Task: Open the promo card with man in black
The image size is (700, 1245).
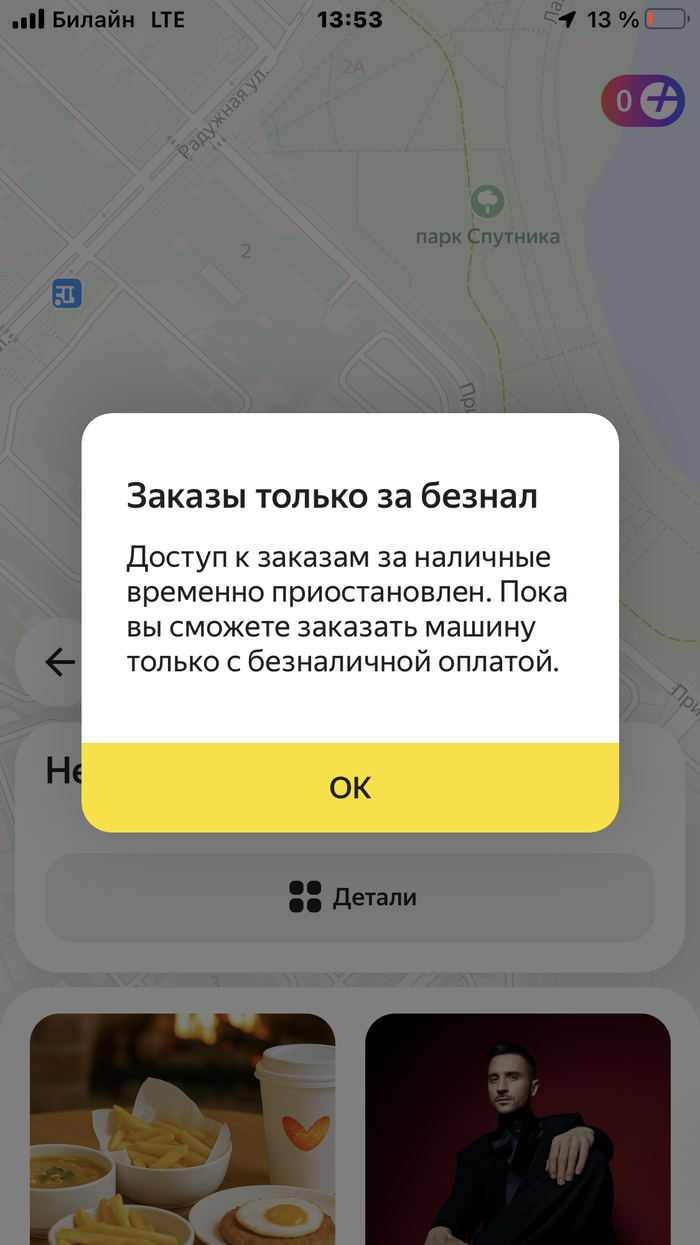Action: 517,1130
